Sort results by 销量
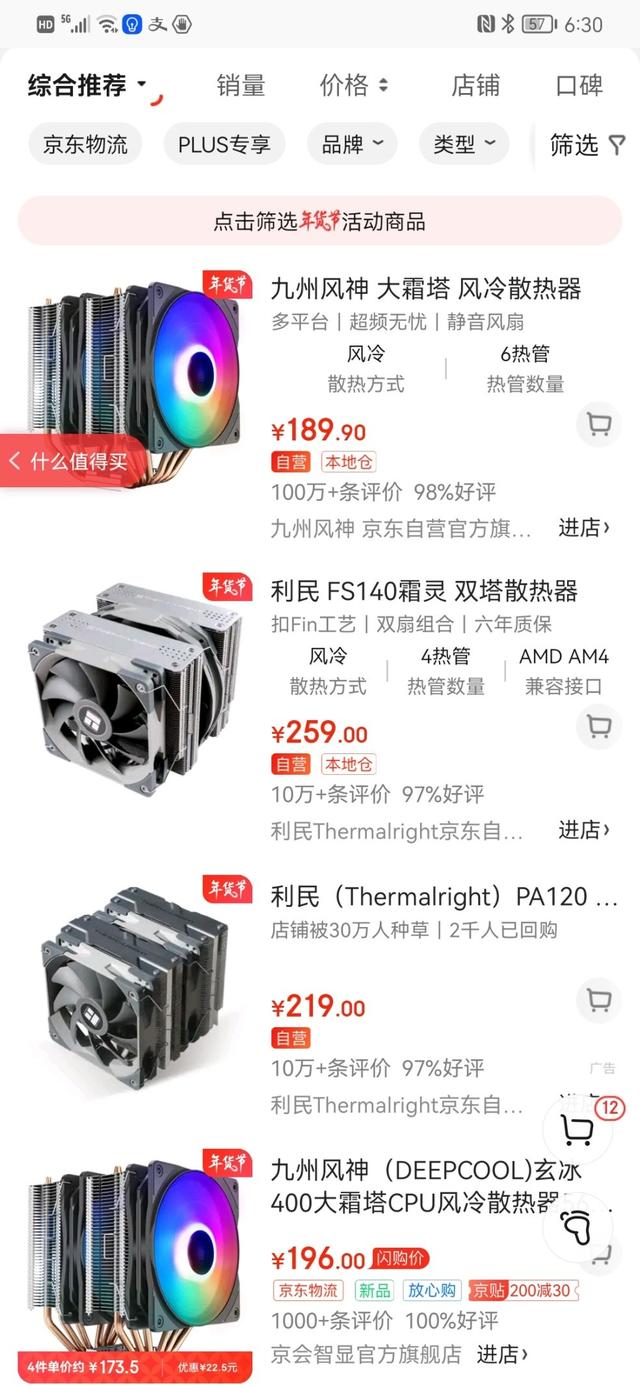This screenshot has height=1387, width=640. pos(241,86)
